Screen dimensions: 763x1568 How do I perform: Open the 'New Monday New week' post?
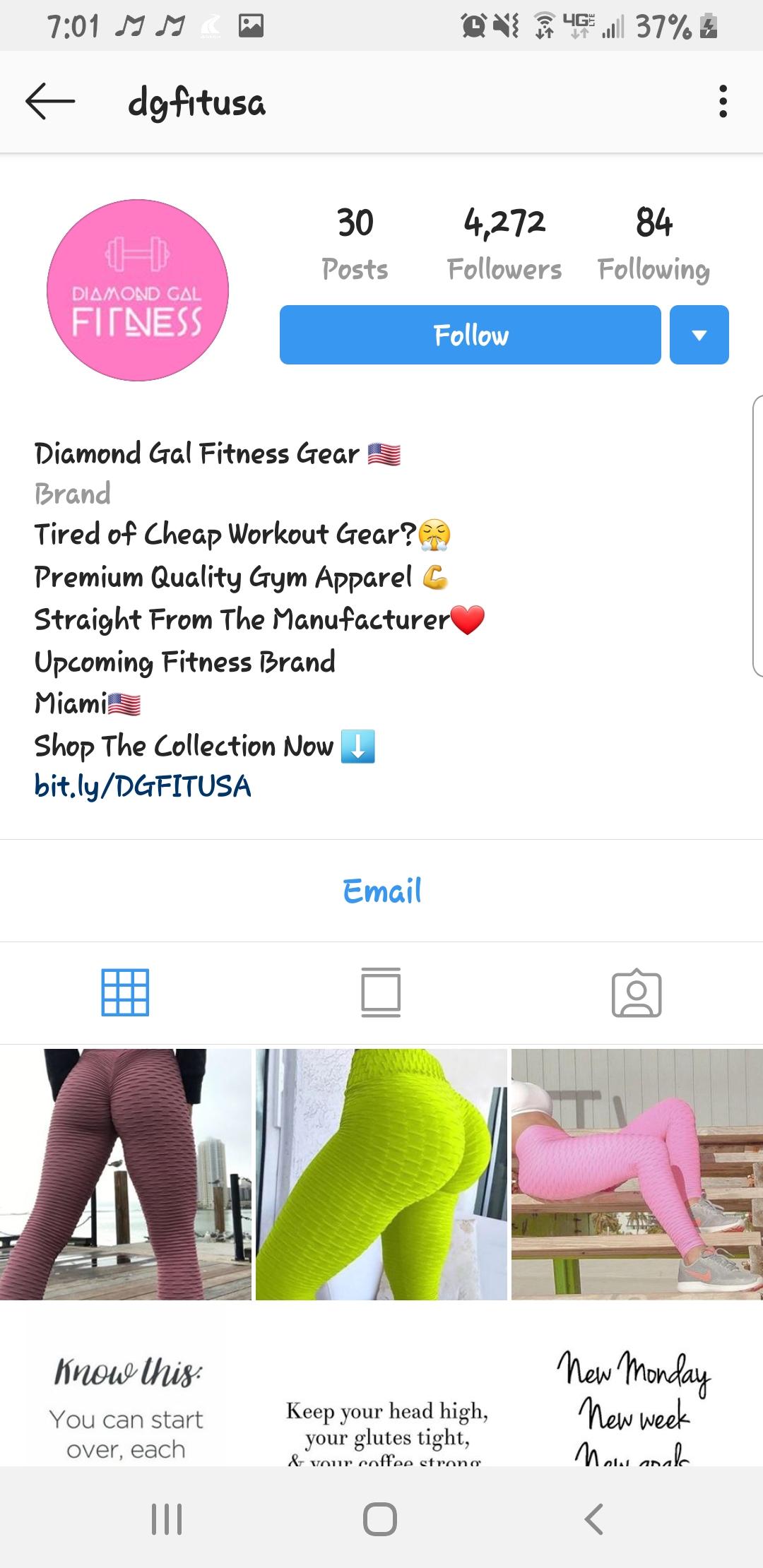(x=637, y=1385)
